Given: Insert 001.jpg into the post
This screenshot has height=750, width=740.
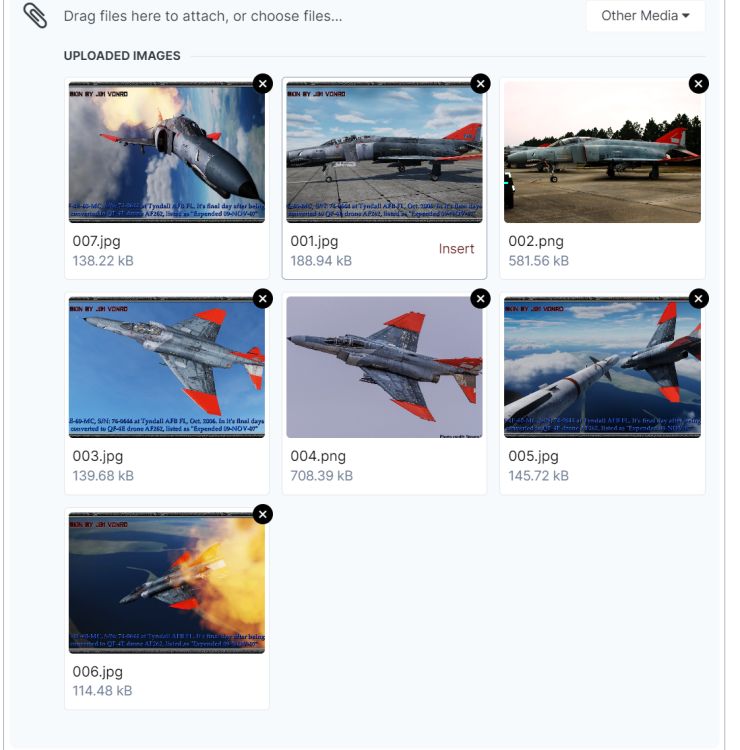Looking at the screenshot, I should (456, 249).
